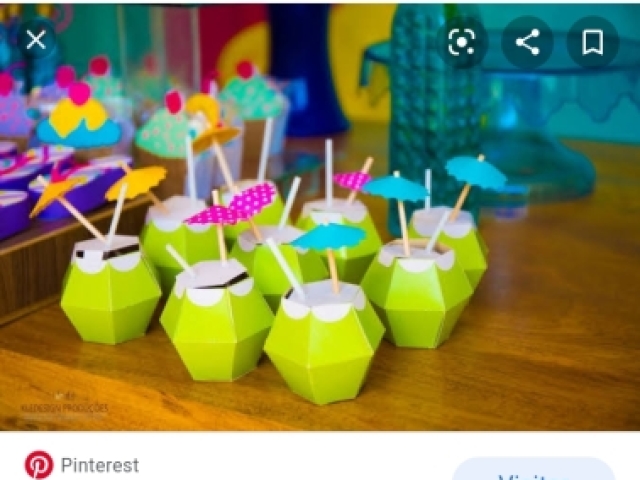Screen dimensions: 640x480
Task: Tap the Visit button
Action: [x=533, y=472]
